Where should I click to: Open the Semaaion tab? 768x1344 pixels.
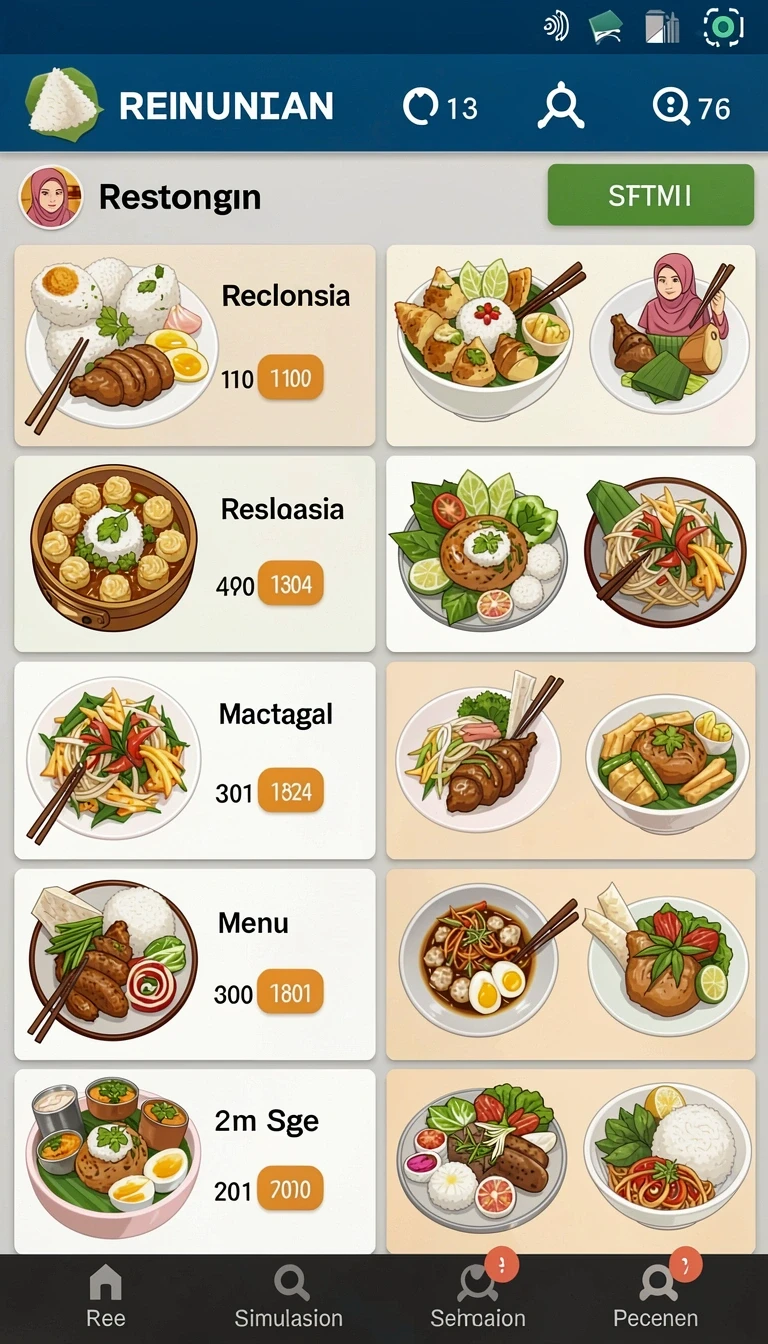click(478, 1297)
